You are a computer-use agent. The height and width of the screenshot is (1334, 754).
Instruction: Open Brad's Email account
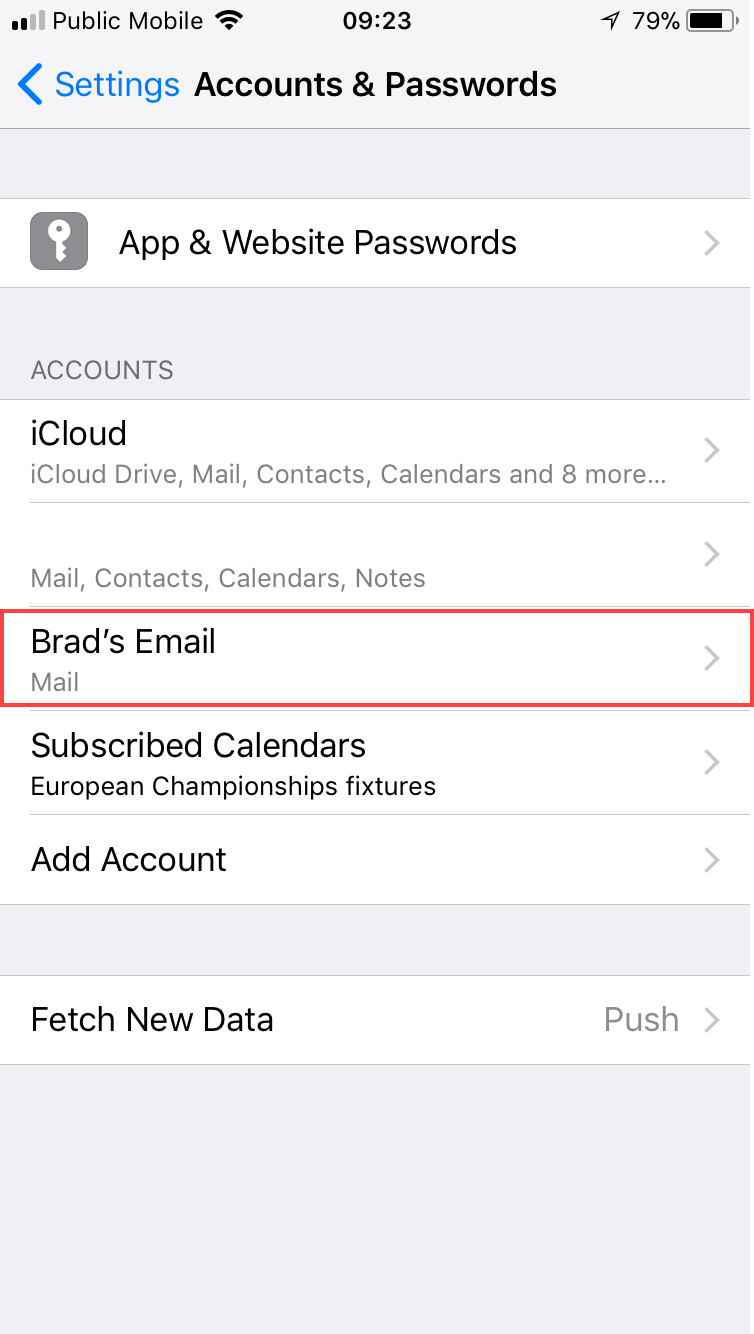point(377,659)
